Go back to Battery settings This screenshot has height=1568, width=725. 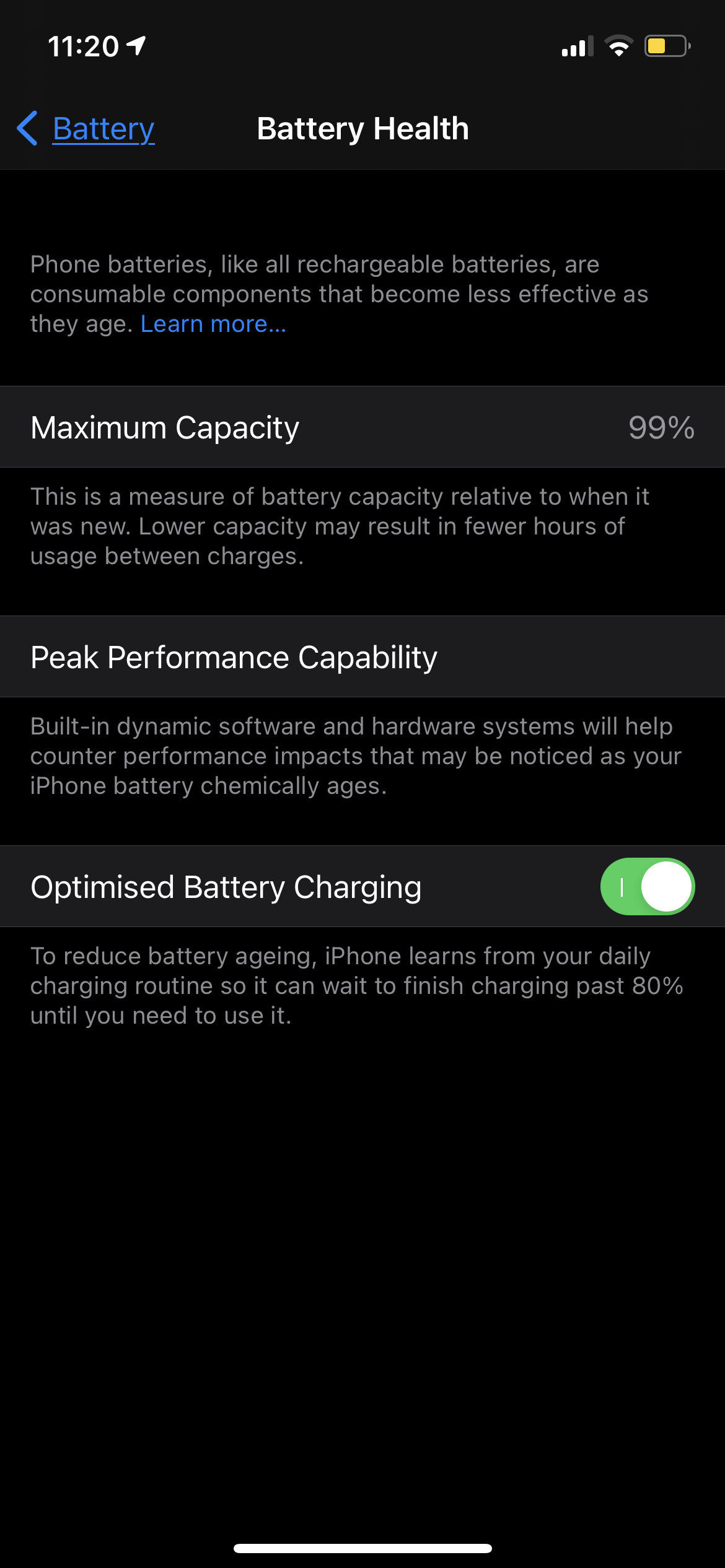coord(86,129)
